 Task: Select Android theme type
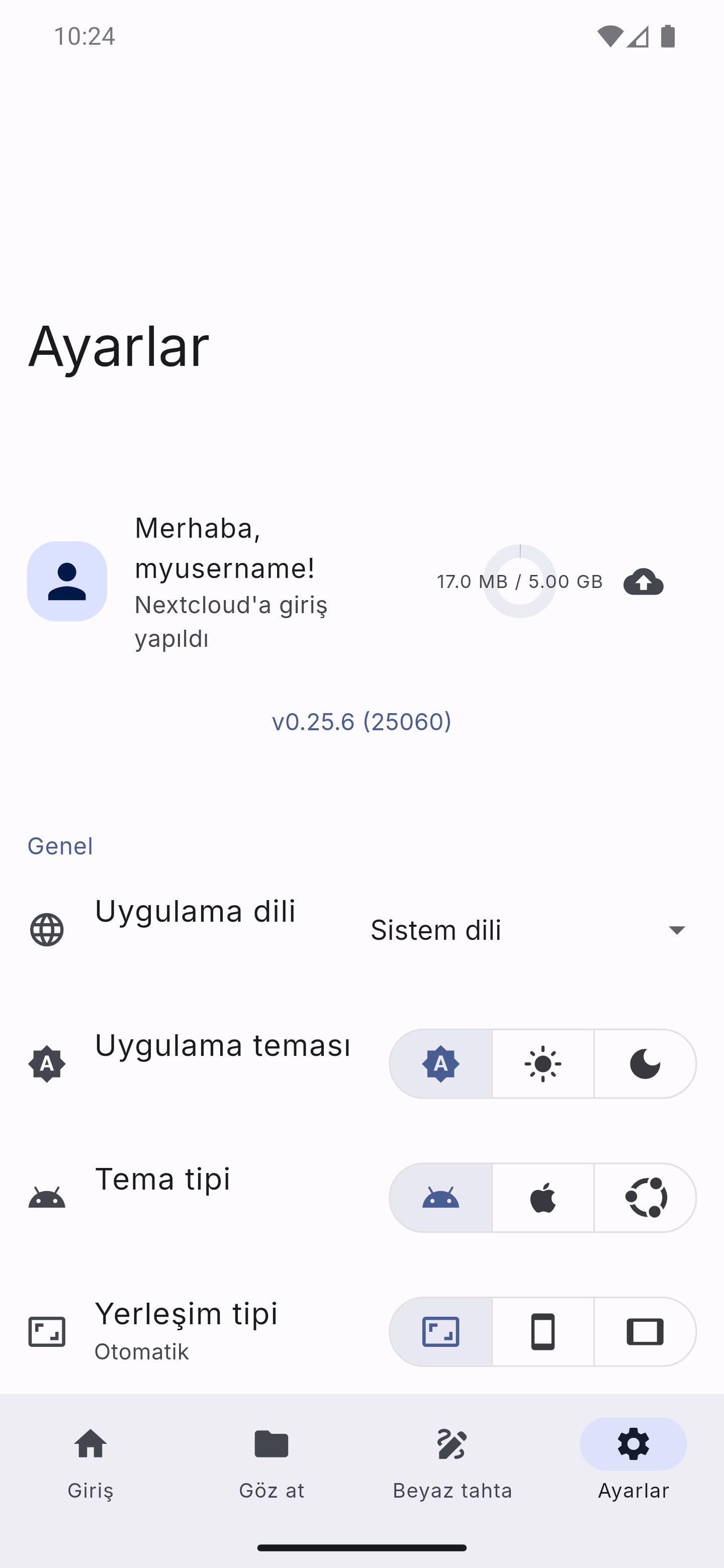pos(440,1198)
